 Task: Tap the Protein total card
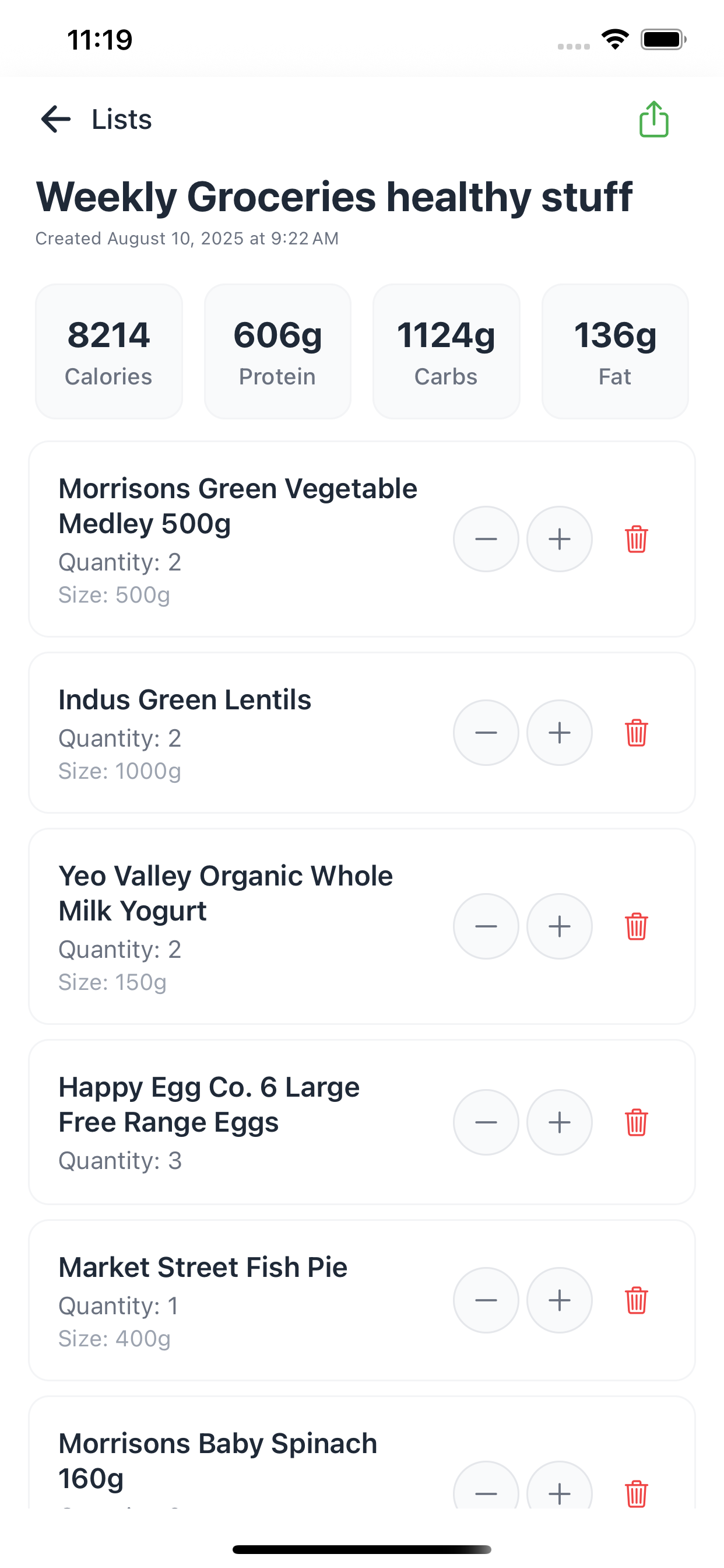click(277, 351)
